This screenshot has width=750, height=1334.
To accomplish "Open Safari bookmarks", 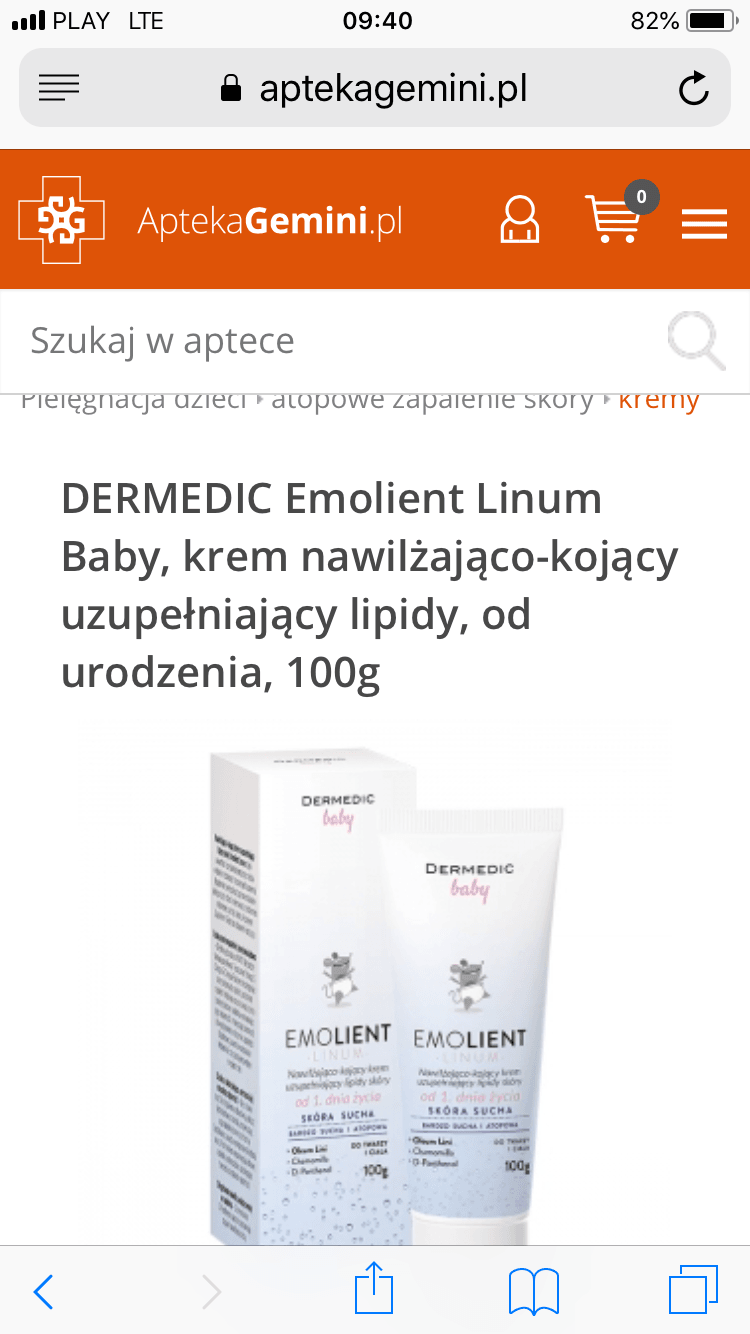I will pos(533,1291).
